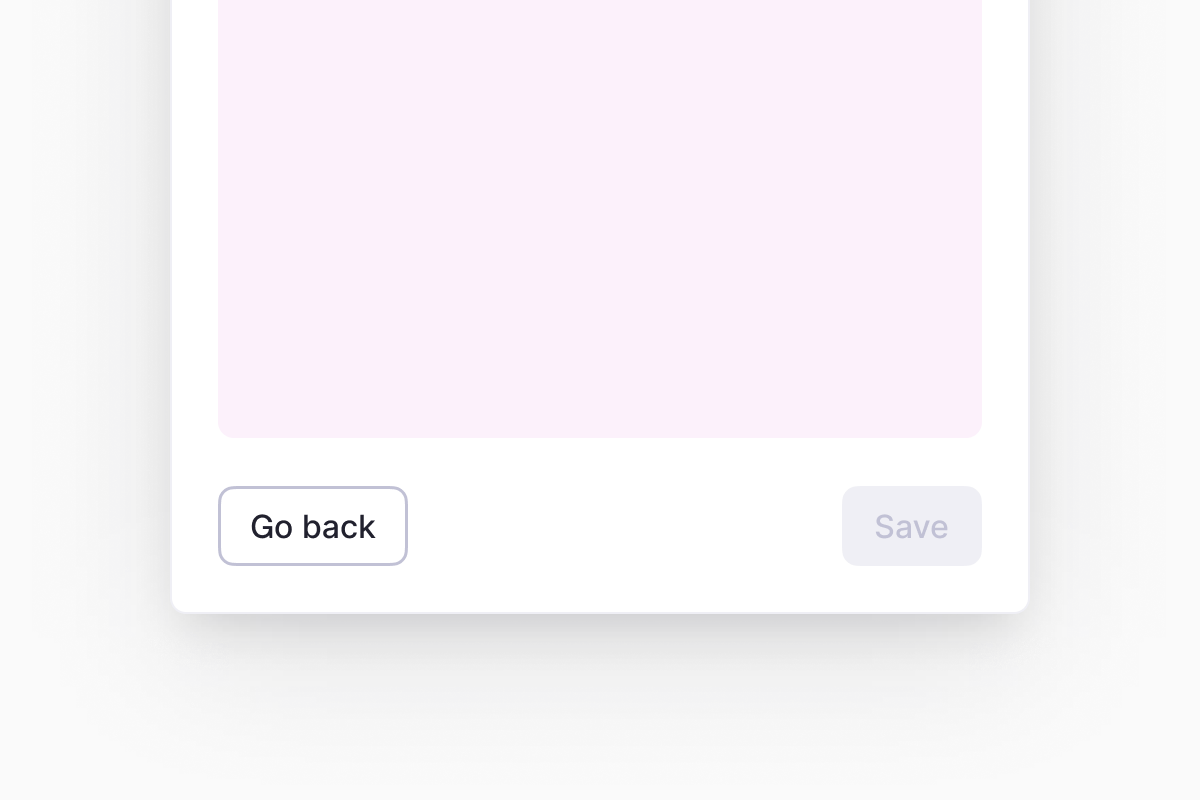Tap the Go back button
This screenshot has height=800, width=1200.
312,526
